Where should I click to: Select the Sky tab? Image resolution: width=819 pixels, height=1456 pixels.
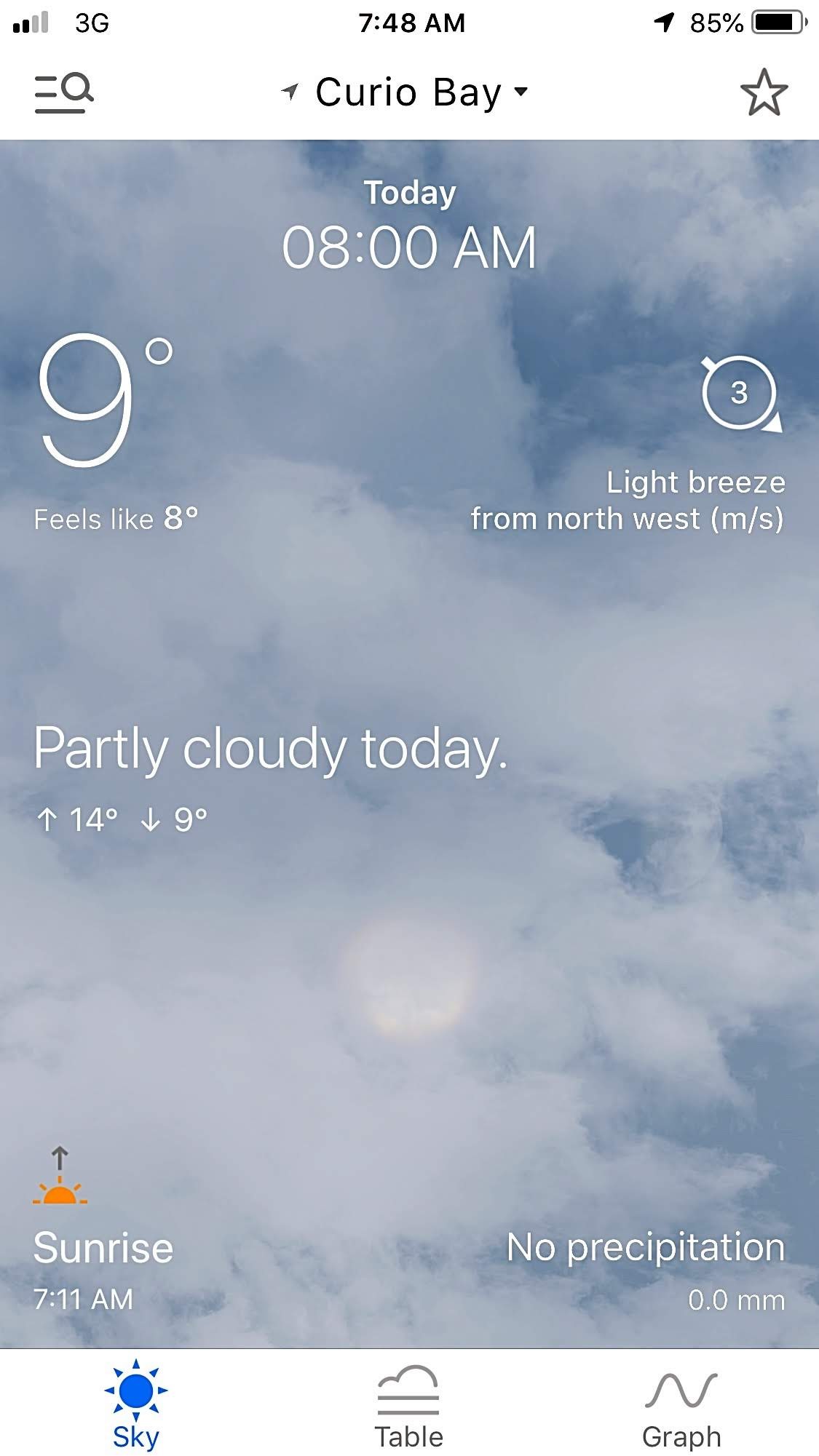click(x=136, y=1406)
